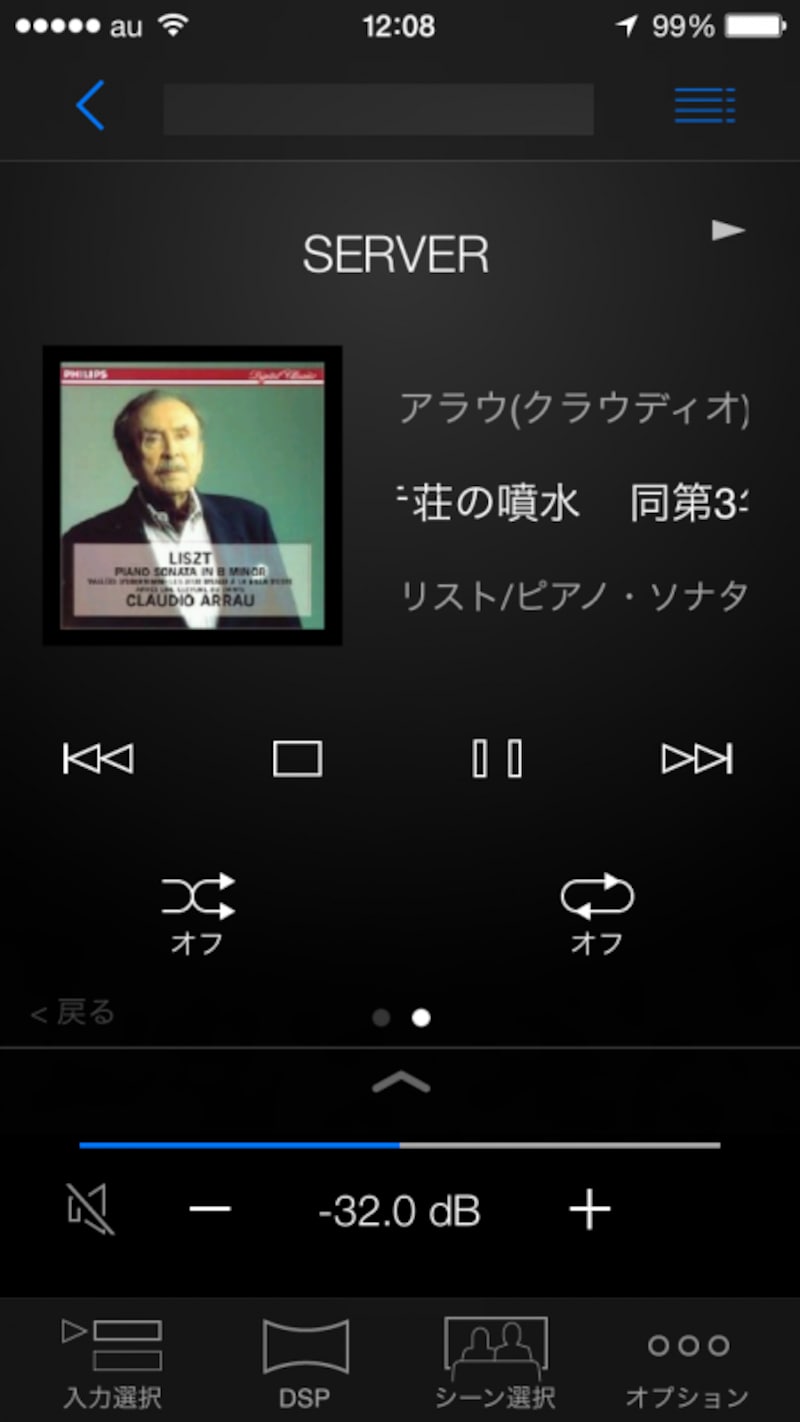Pause the current track
Screen dimensions: 800x1422
click(x=497, y=758)
